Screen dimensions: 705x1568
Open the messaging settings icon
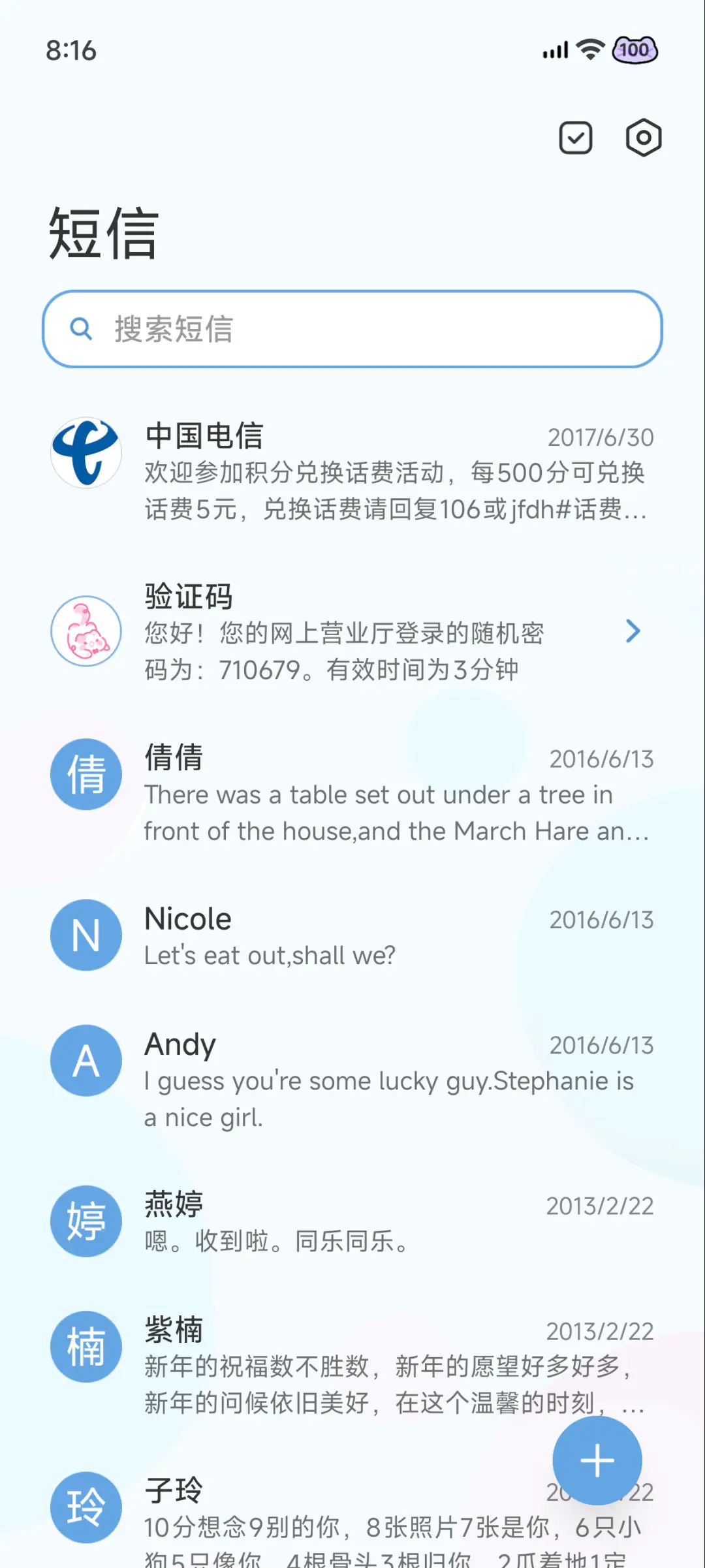coord(644,138)
